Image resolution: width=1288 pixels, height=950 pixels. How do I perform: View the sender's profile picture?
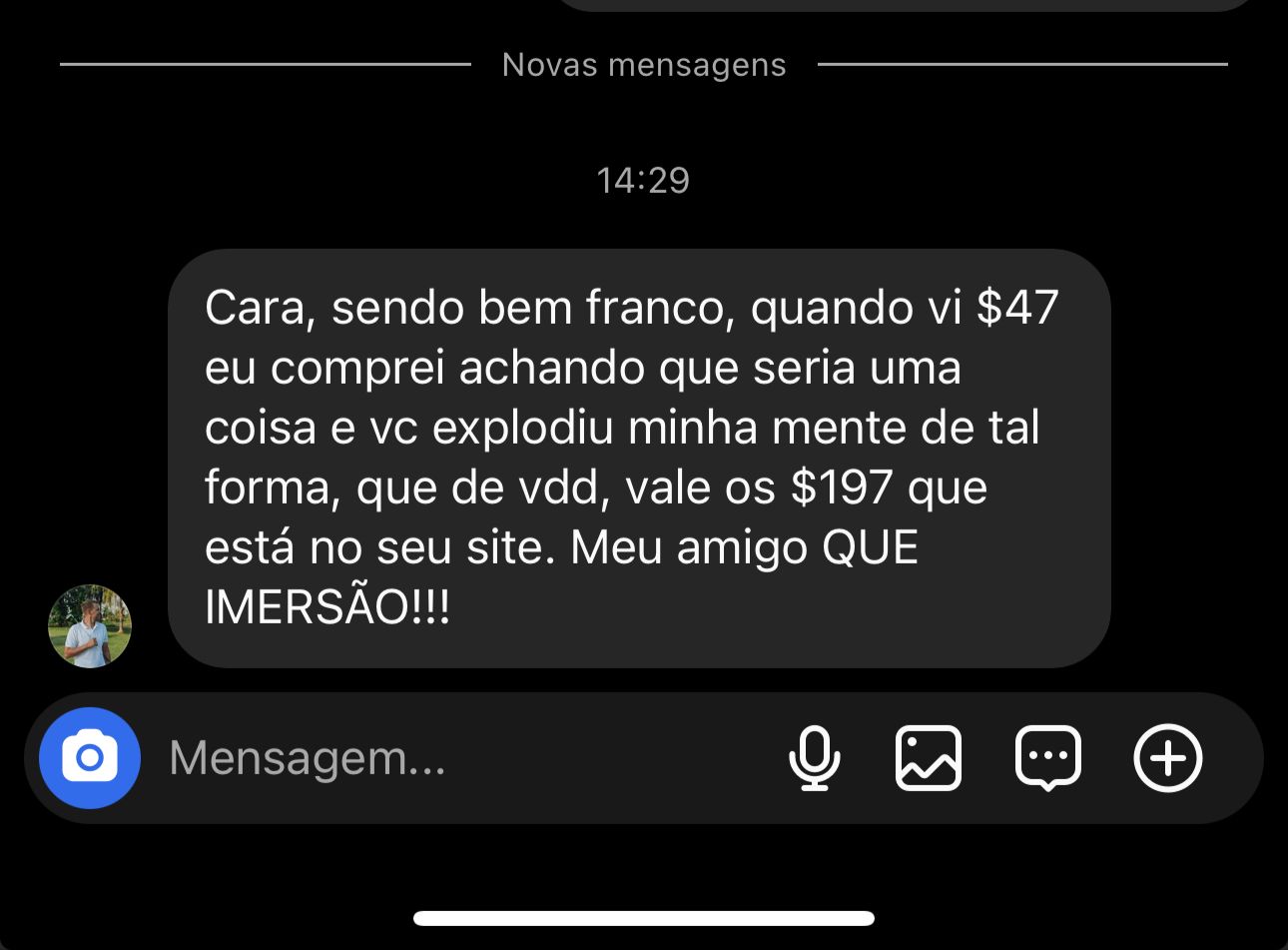[x=90, y=626]
